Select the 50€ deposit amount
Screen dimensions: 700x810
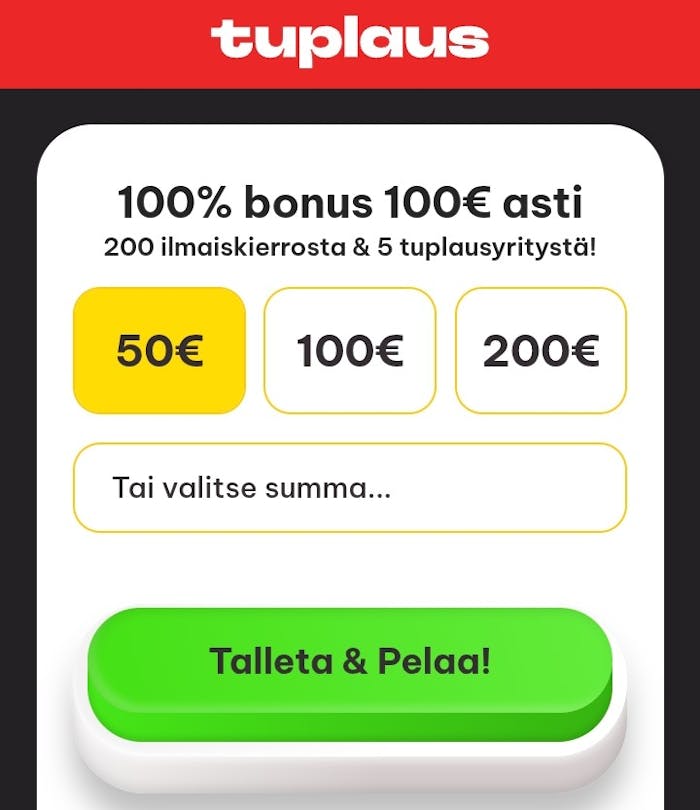159,350
